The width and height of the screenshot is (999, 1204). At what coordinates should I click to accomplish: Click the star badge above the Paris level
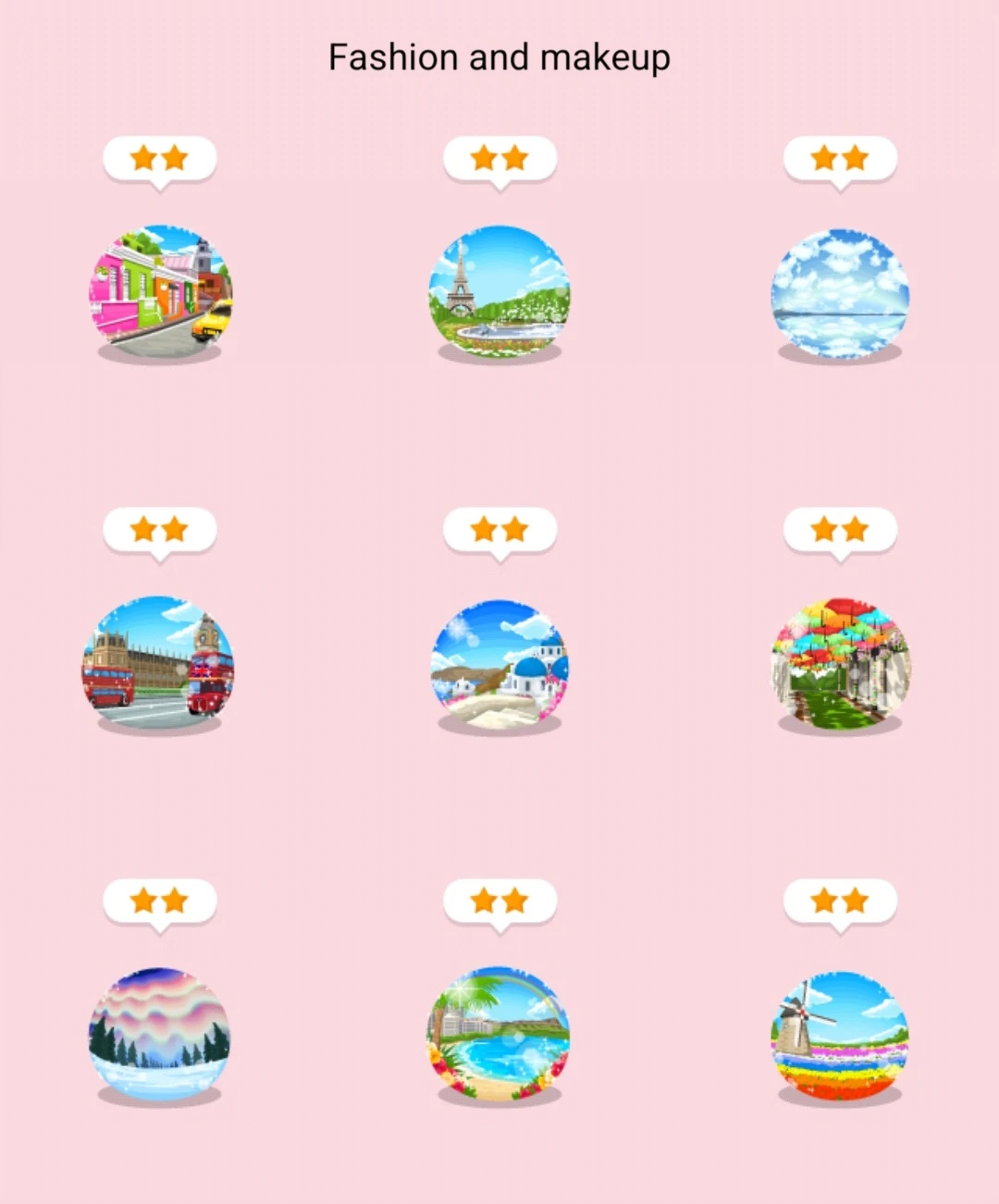point(499,158)
